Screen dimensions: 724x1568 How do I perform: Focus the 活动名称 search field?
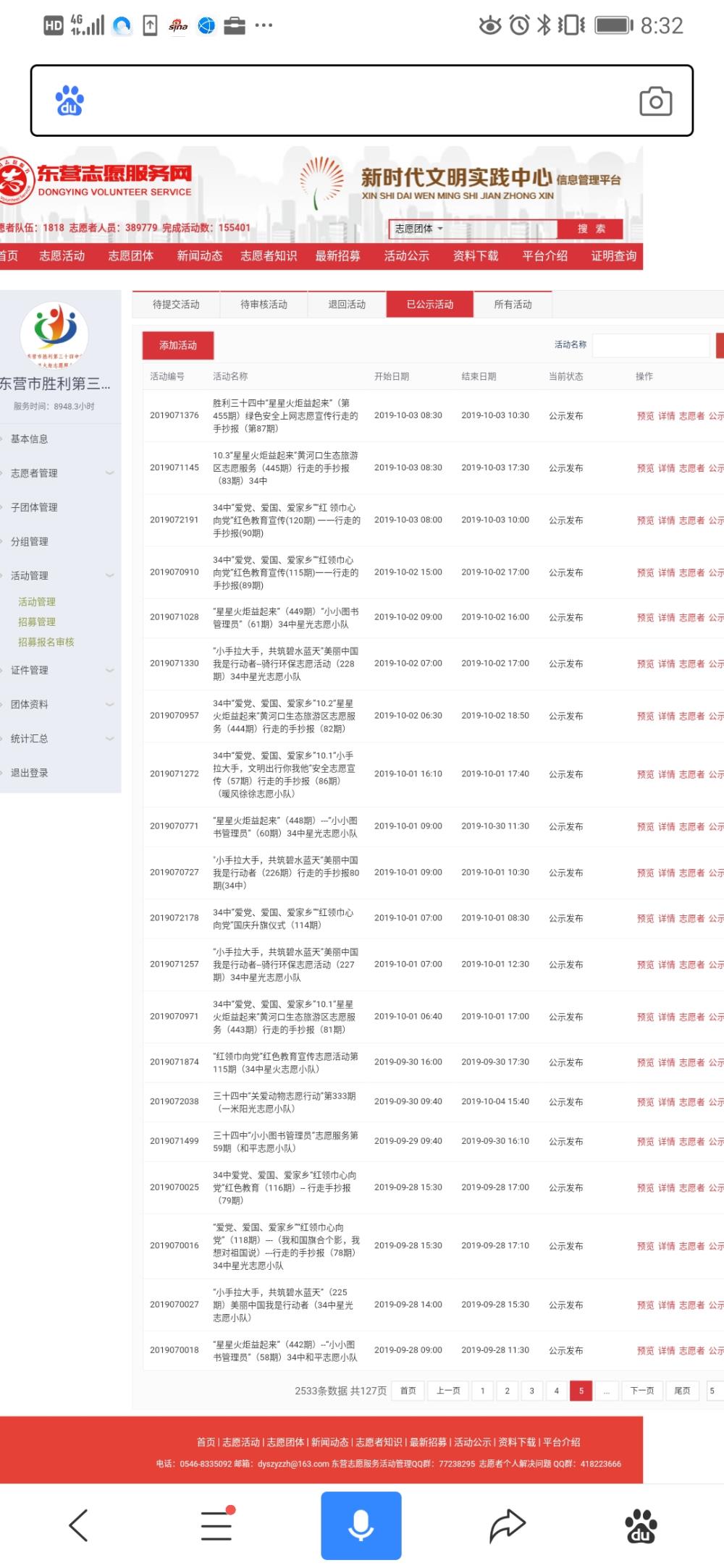[x=651, y=345]
